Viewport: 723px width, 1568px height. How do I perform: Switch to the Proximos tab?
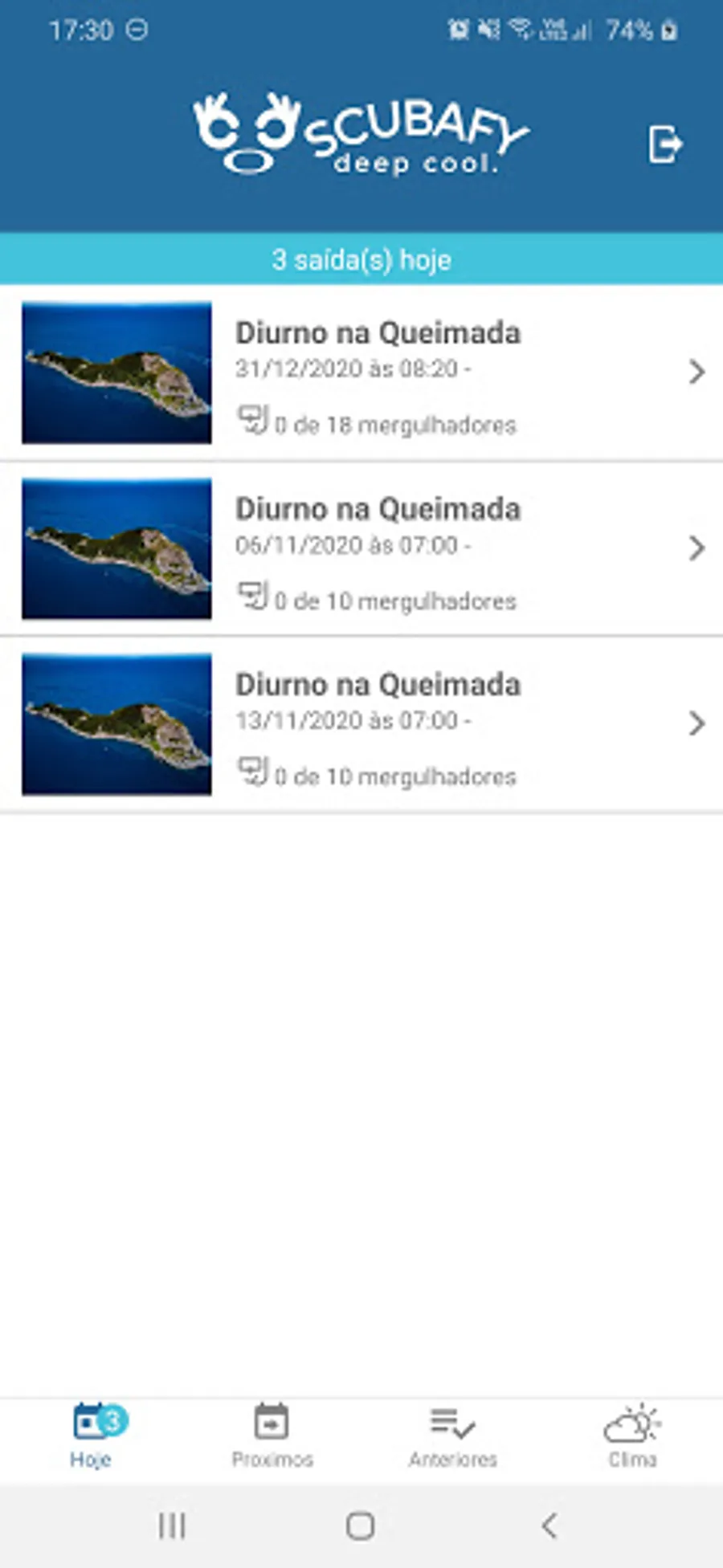tap(272, 1436)
